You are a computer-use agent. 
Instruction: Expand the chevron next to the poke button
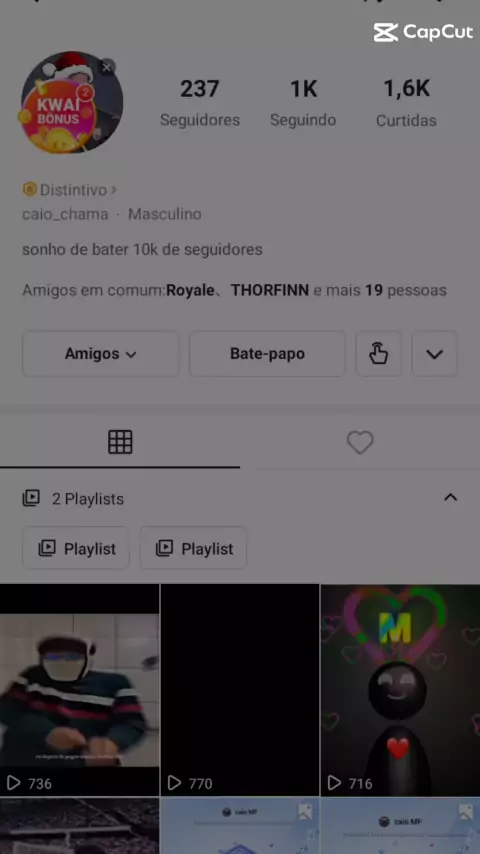point(434,354)
